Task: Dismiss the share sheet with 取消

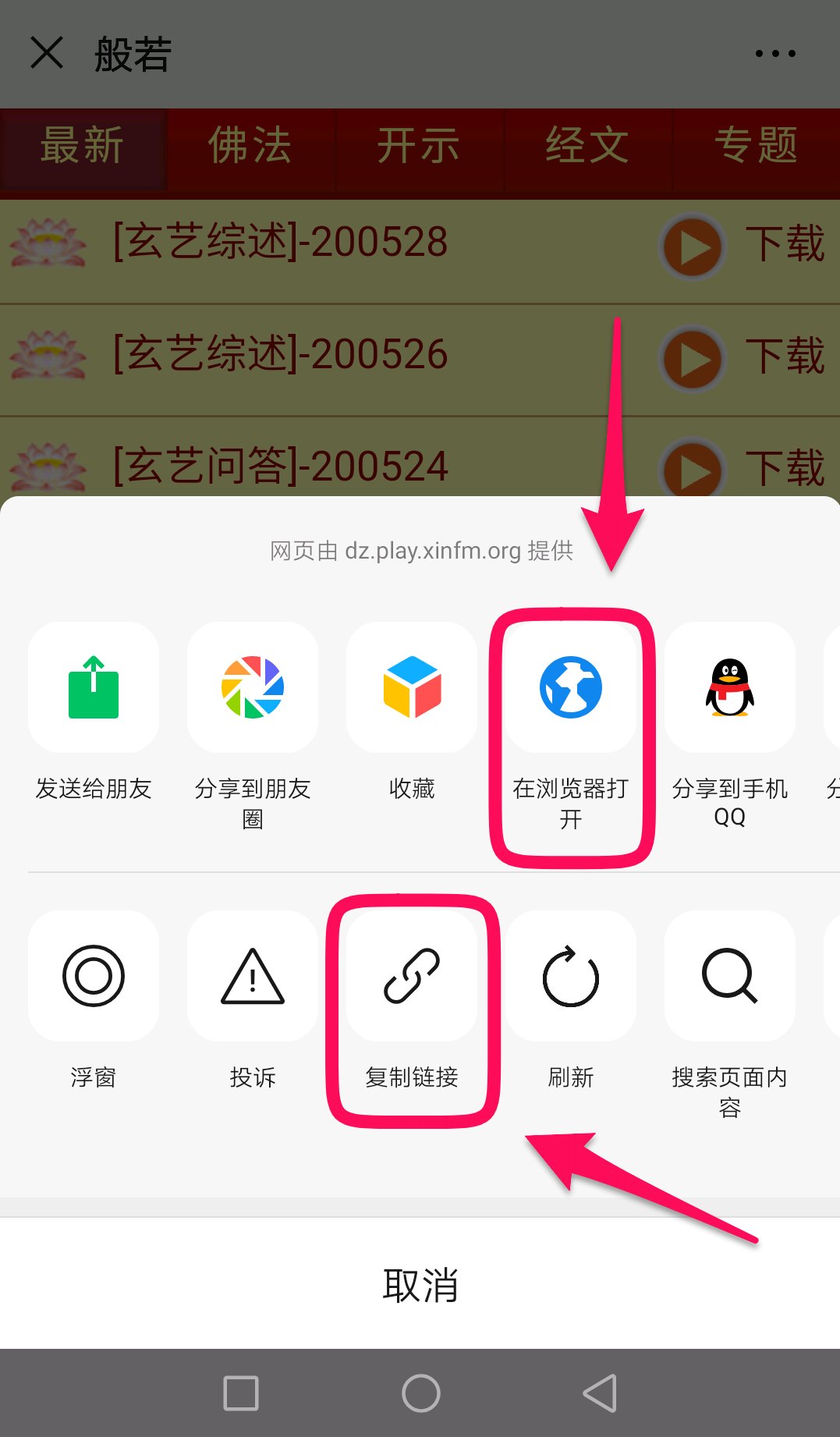Action: tap(420, 1284)
